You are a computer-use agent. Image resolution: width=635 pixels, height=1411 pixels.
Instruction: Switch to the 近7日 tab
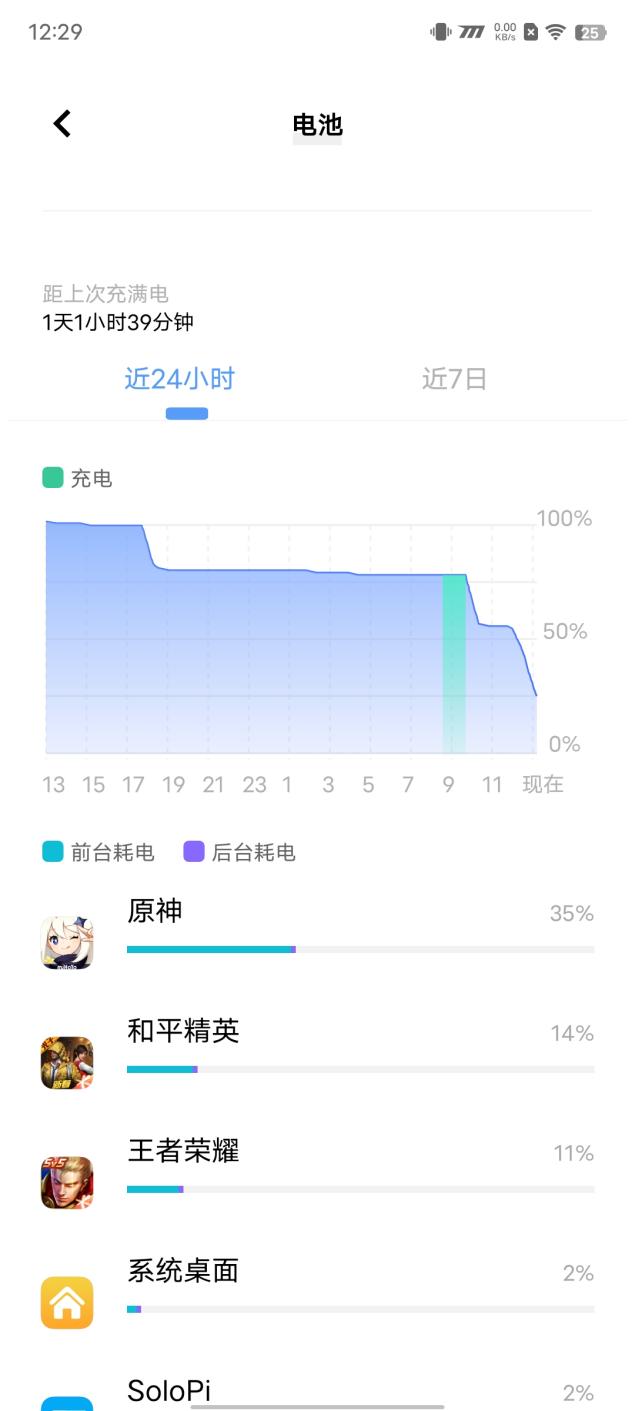[454, 380]
